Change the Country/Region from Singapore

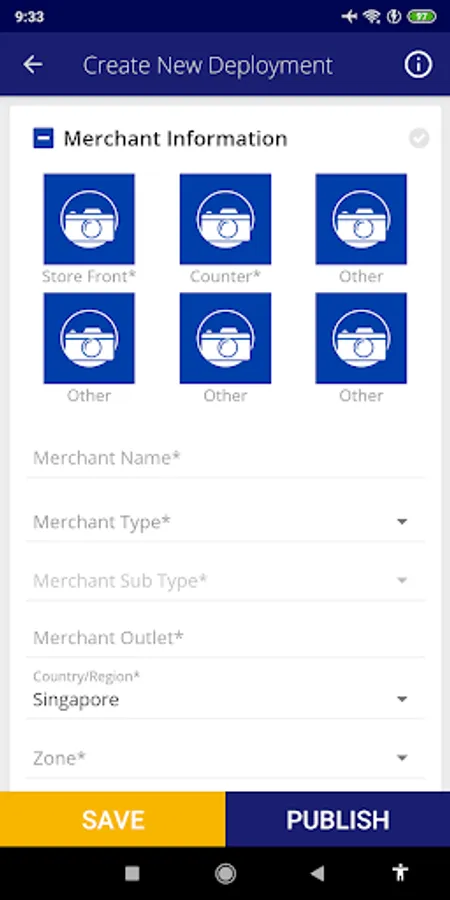tap(225, 693)
